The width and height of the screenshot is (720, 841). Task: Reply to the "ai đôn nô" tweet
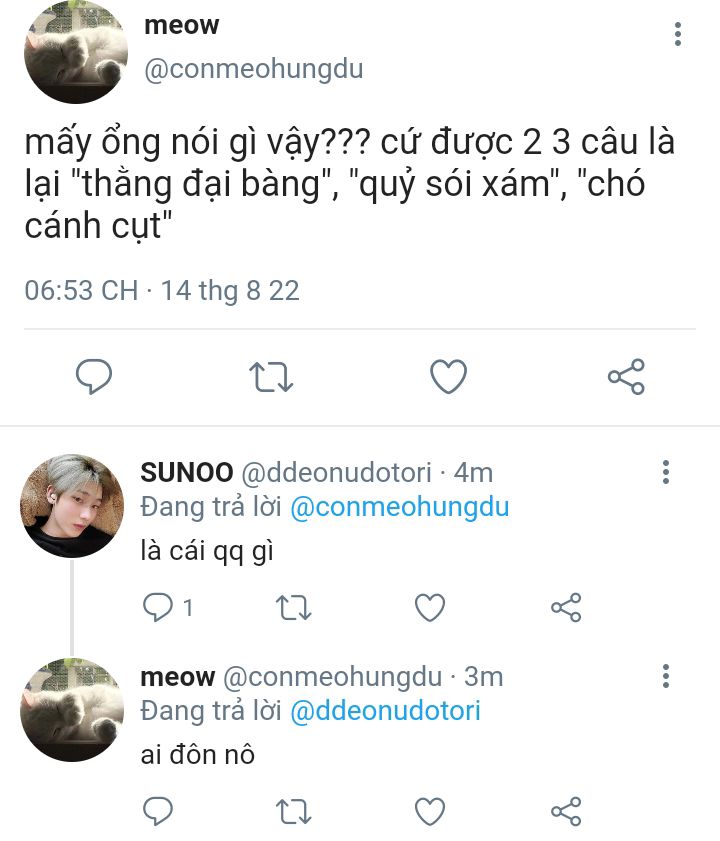pos(159,810)
